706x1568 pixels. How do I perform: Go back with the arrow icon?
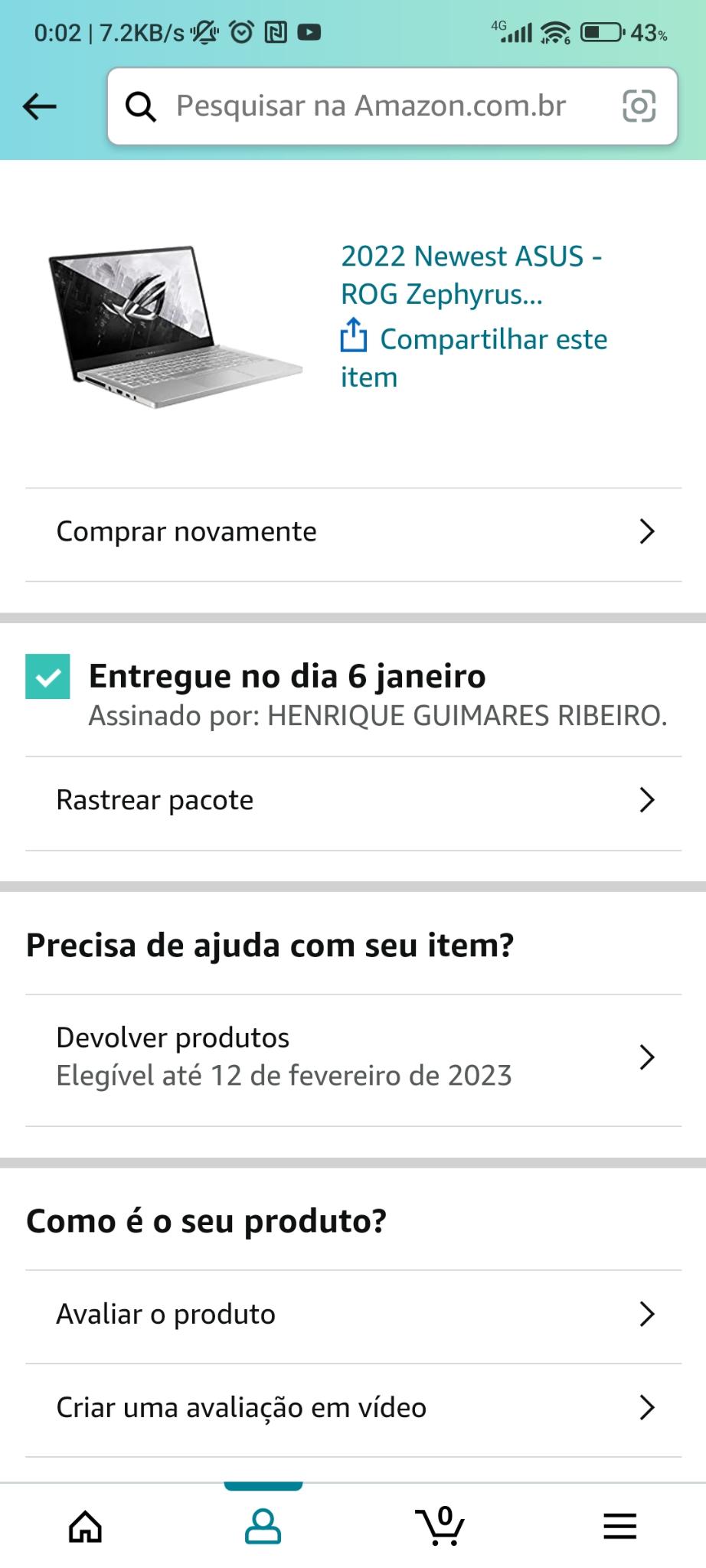point(40,106)
